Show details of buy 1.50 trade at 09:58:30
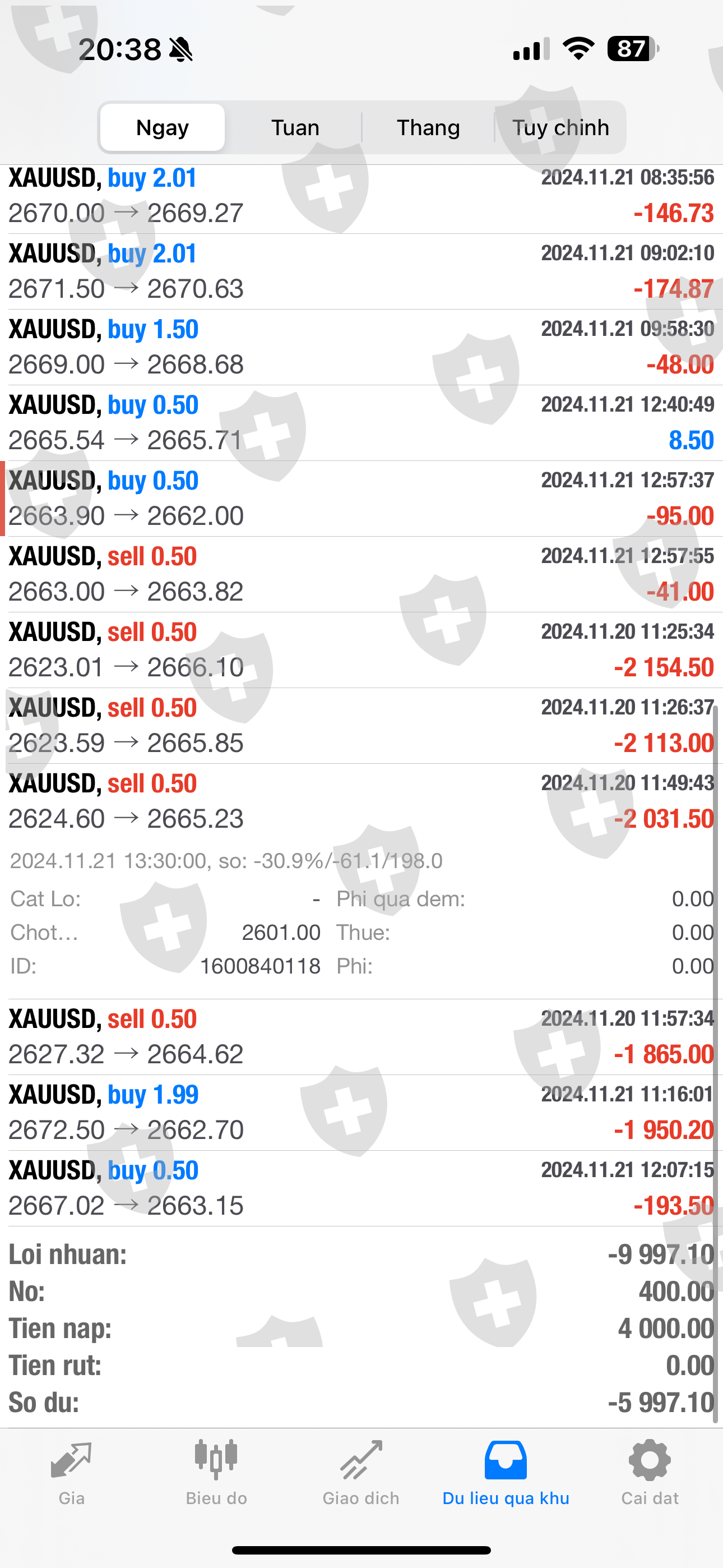The image size is (723, 1568). coord(361,347)
